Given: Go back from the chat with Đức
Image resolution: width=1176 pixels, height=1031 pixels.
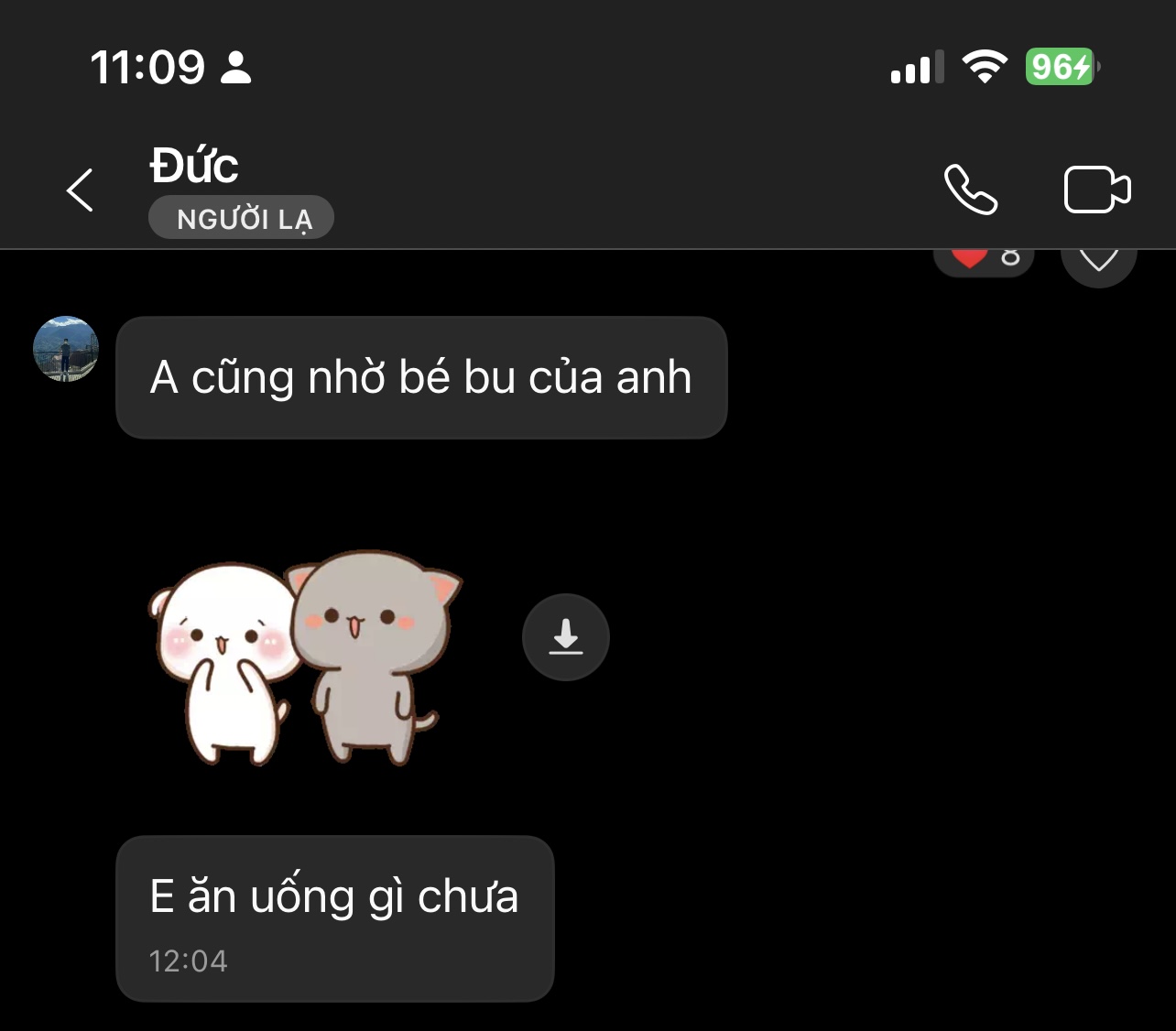Looking at the screenshot, I should (x=81, y=190).
